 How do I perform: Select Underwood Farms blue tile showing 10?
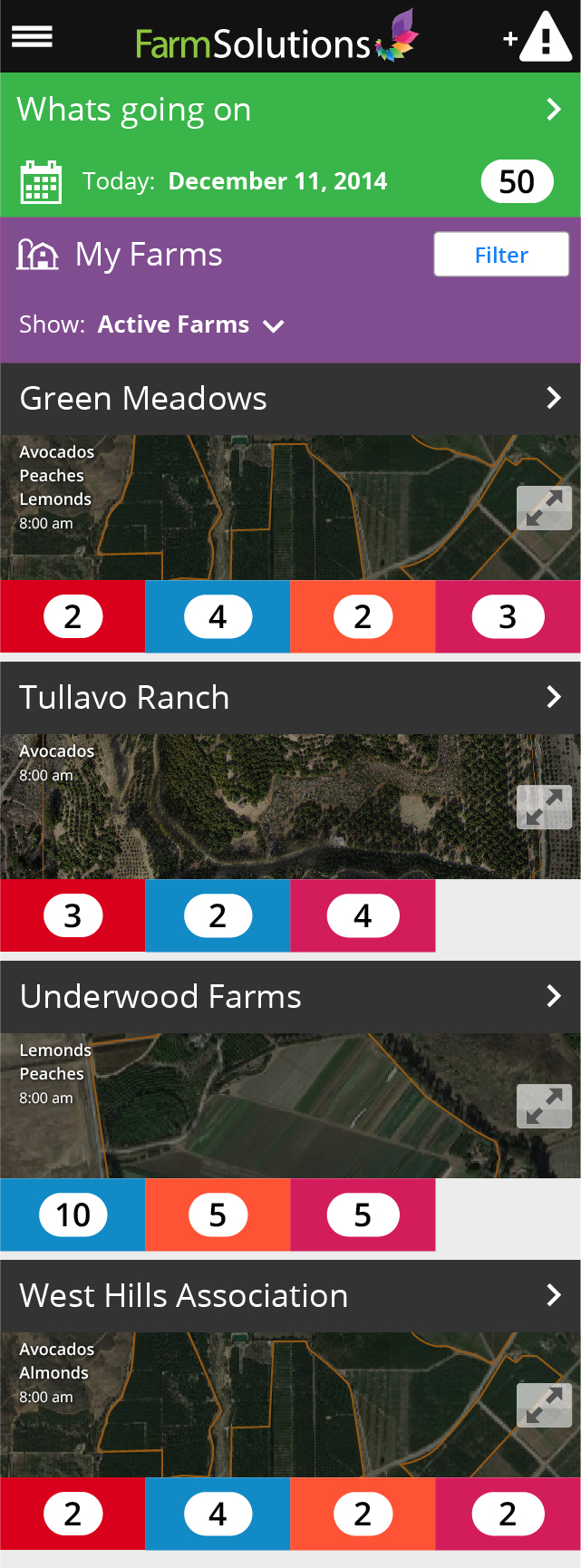point(73,1215)
